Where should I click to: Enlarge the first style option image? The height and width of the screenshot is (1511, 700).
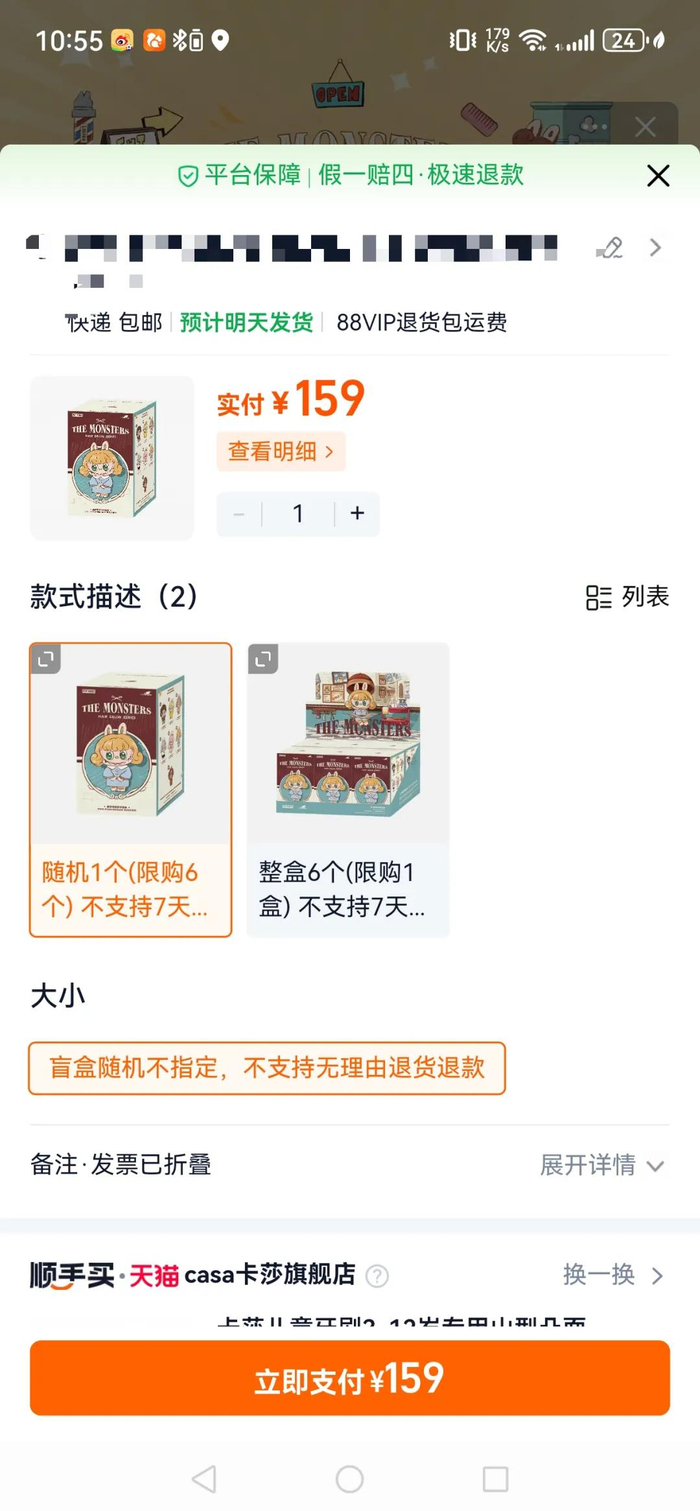47,658
